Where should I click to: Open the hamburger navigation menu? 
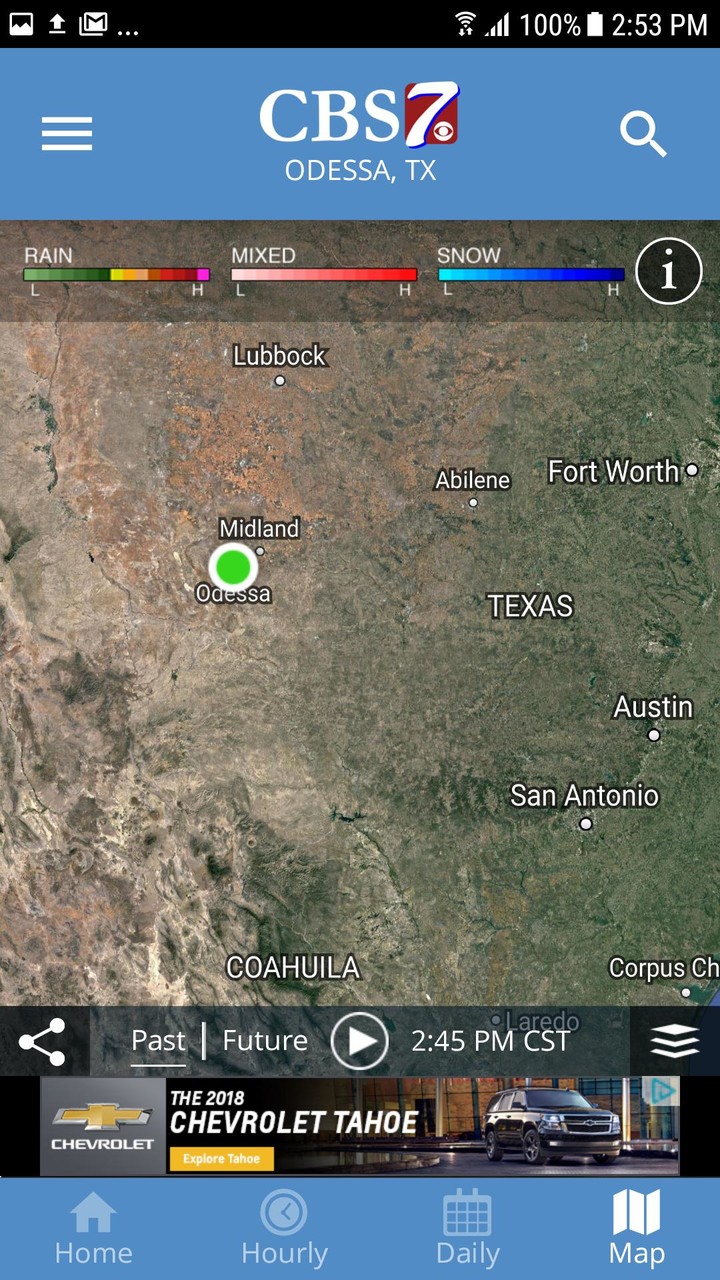pos(67,134)
